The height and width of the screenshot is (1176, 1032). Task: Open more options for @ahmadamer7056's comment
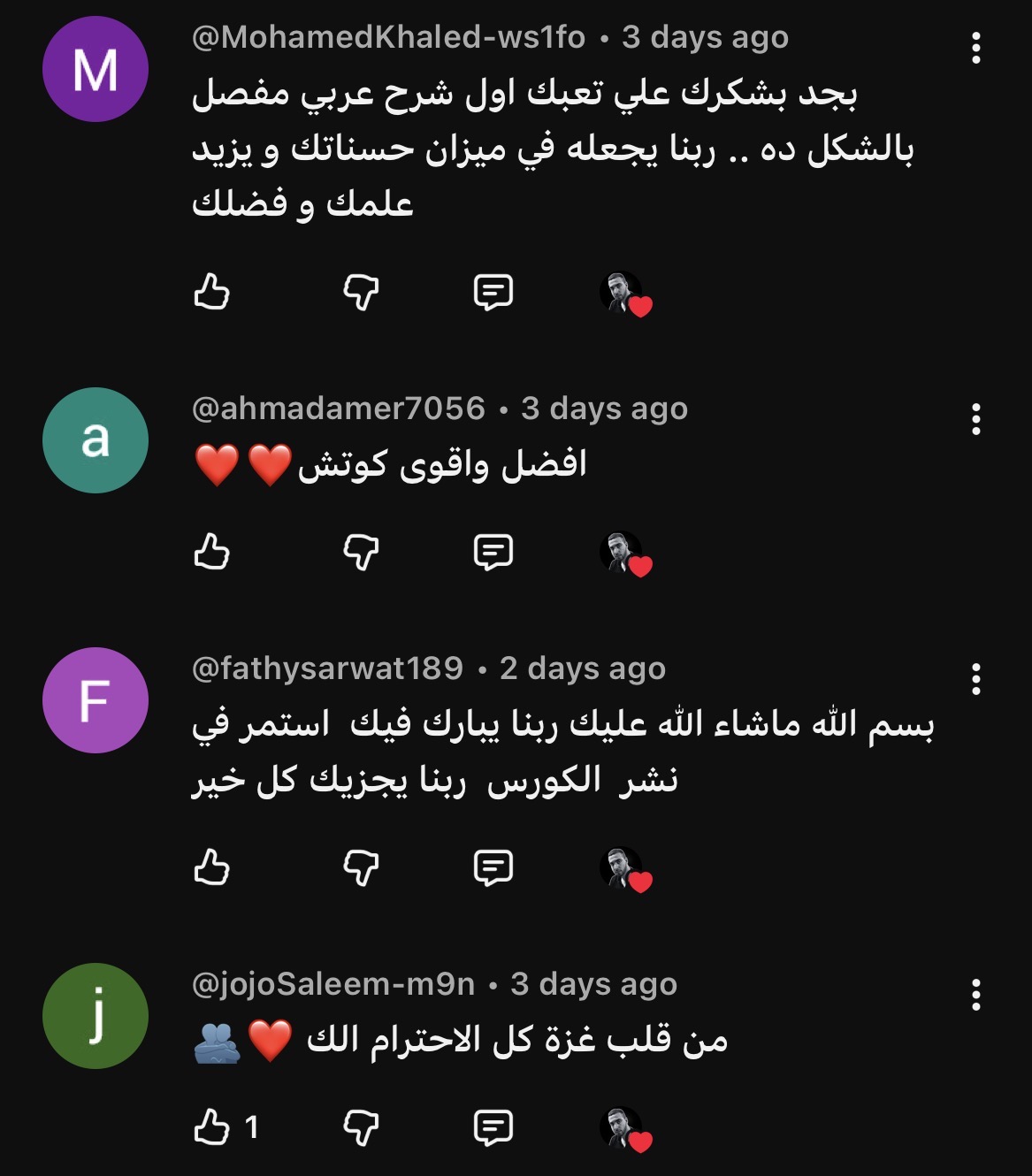975,419
